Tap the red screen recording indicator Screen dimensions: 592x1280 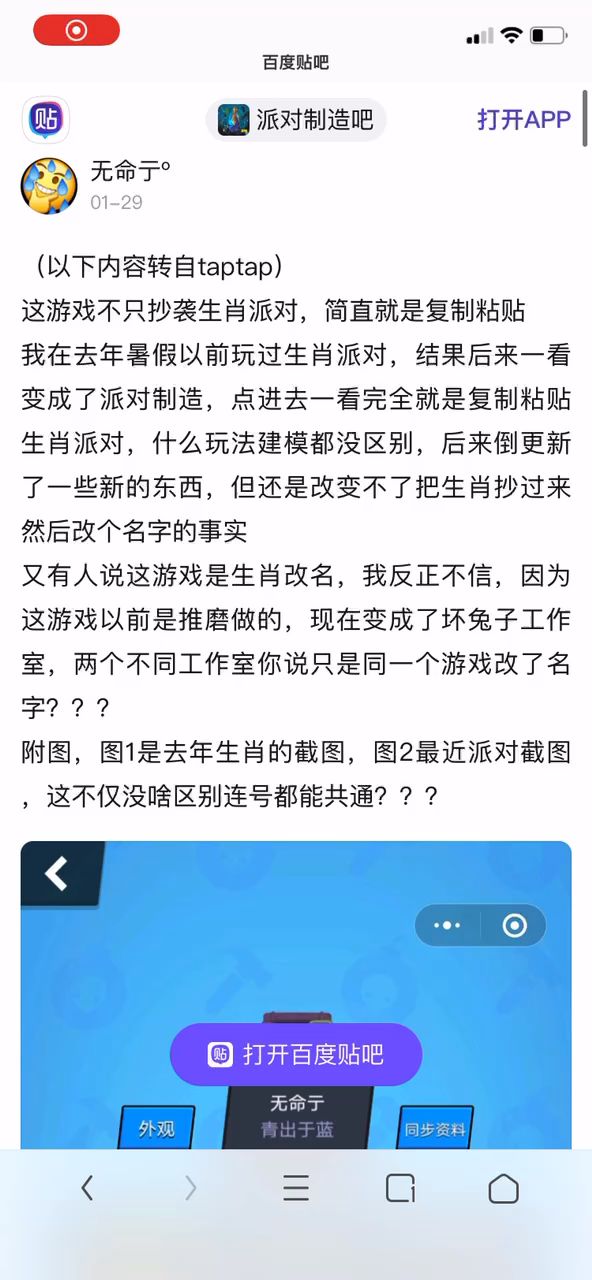(x=76, y=30)
